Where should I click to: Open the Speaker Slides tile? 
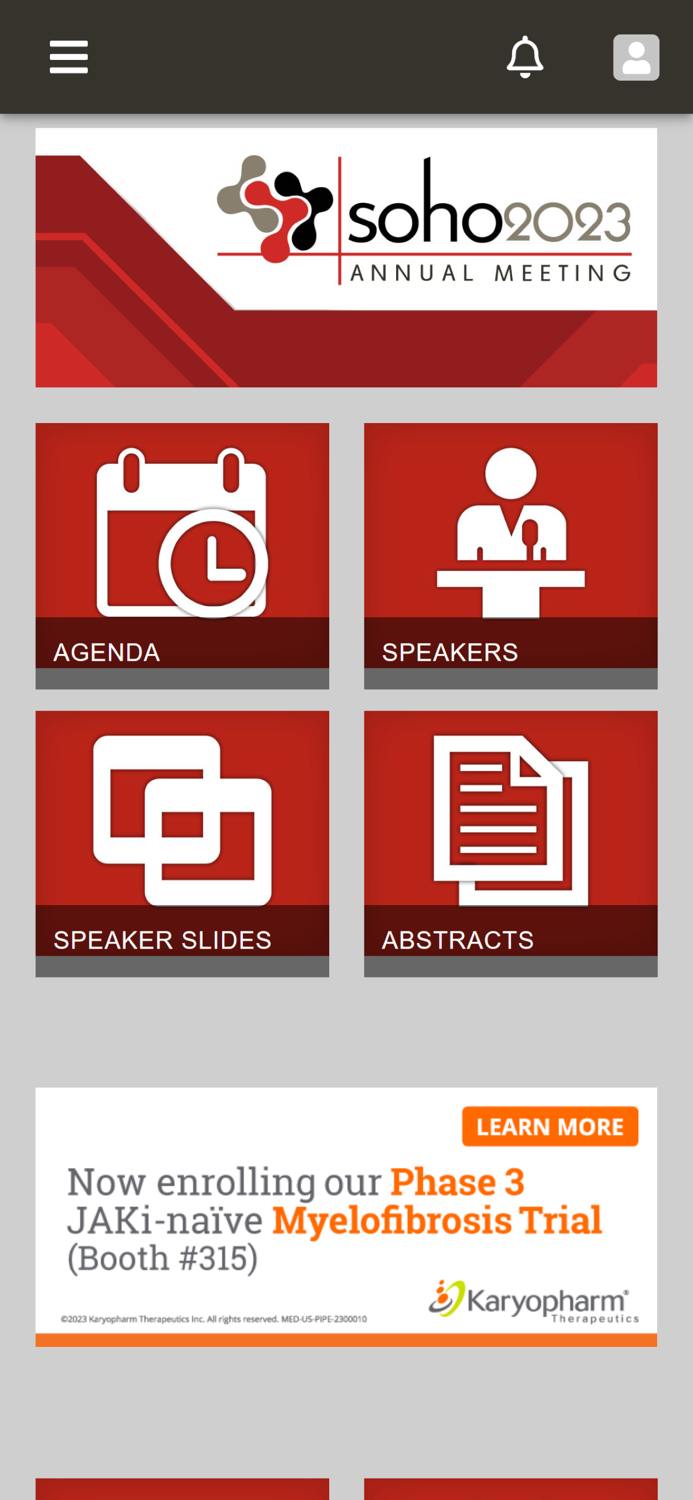coord(182,843)
